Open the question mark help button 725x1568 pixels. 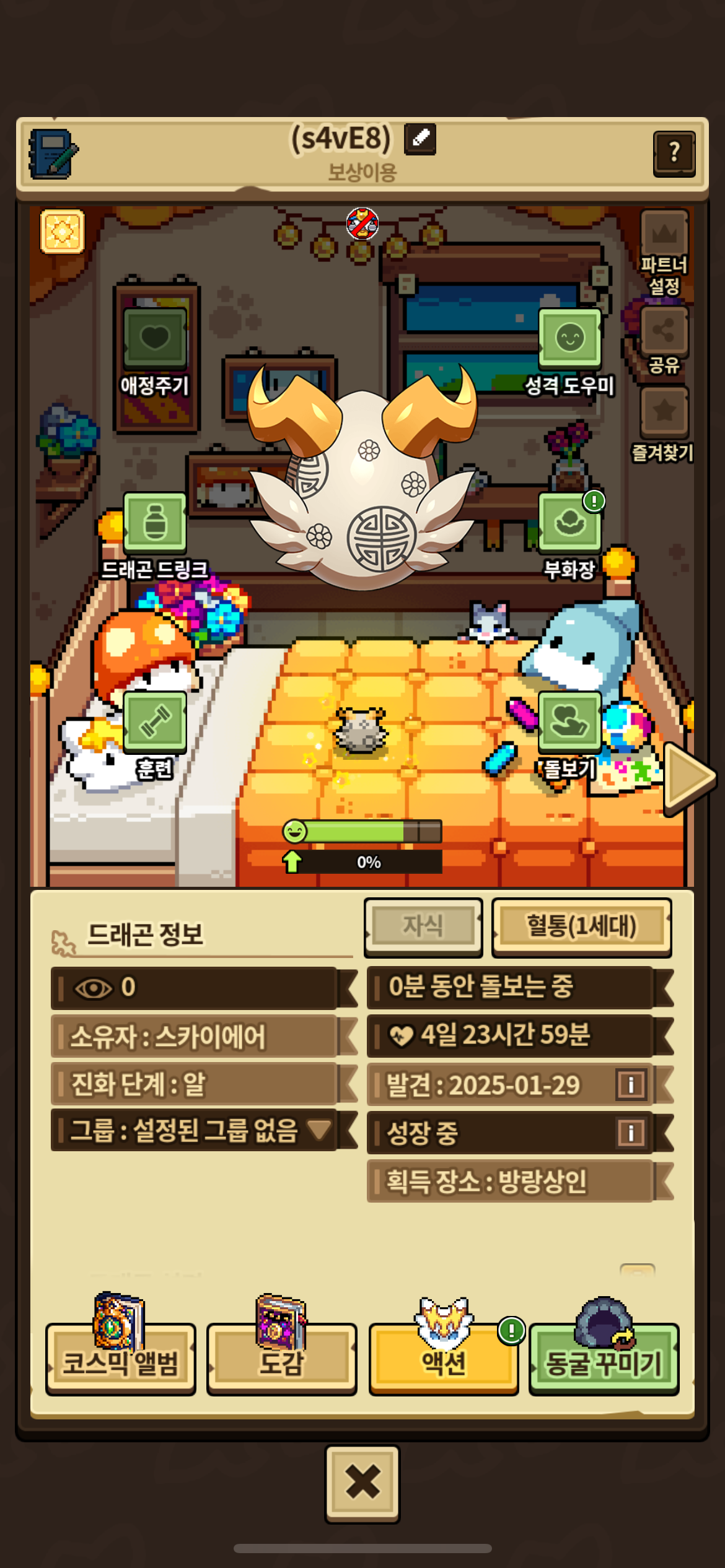click(674, 153)
